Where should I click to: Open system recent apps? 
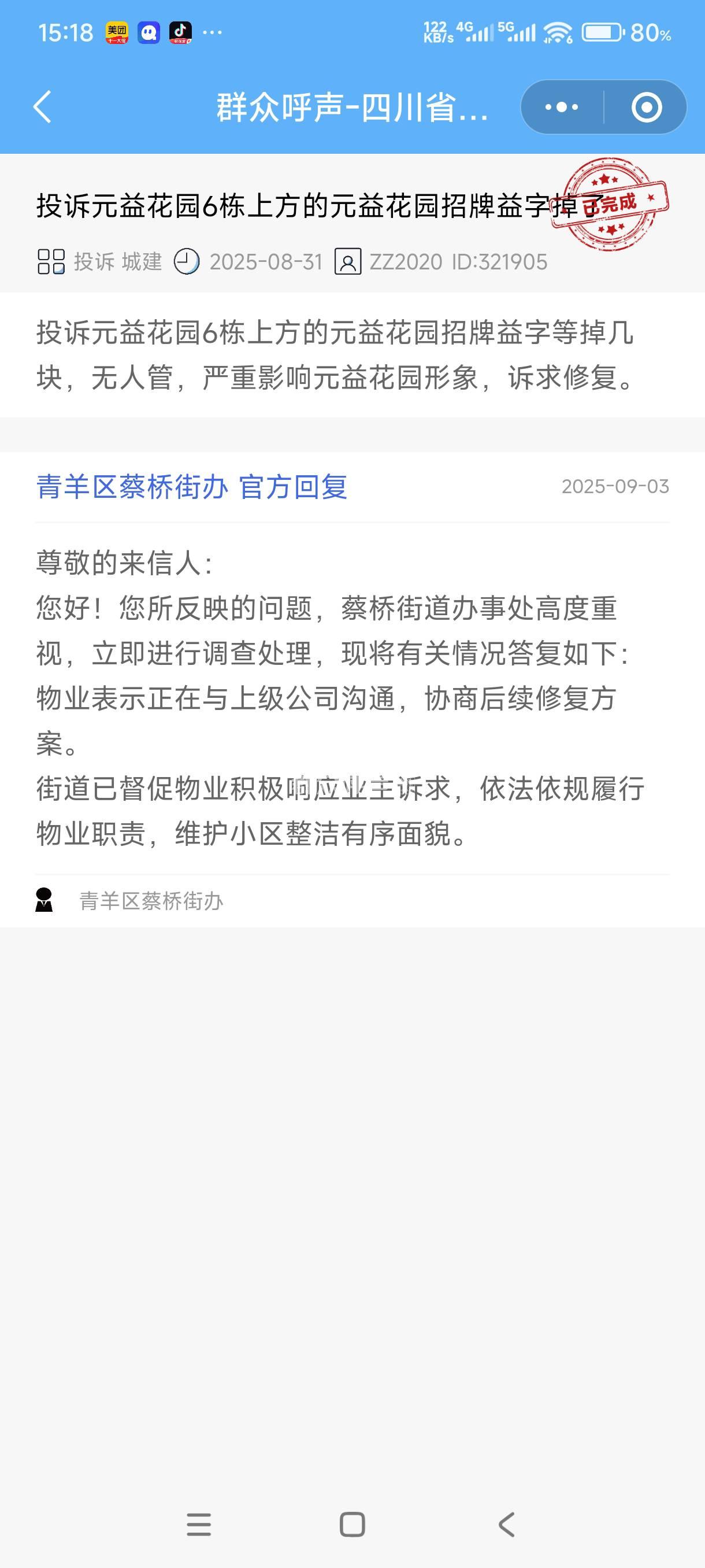click(x=199, y=1524)
